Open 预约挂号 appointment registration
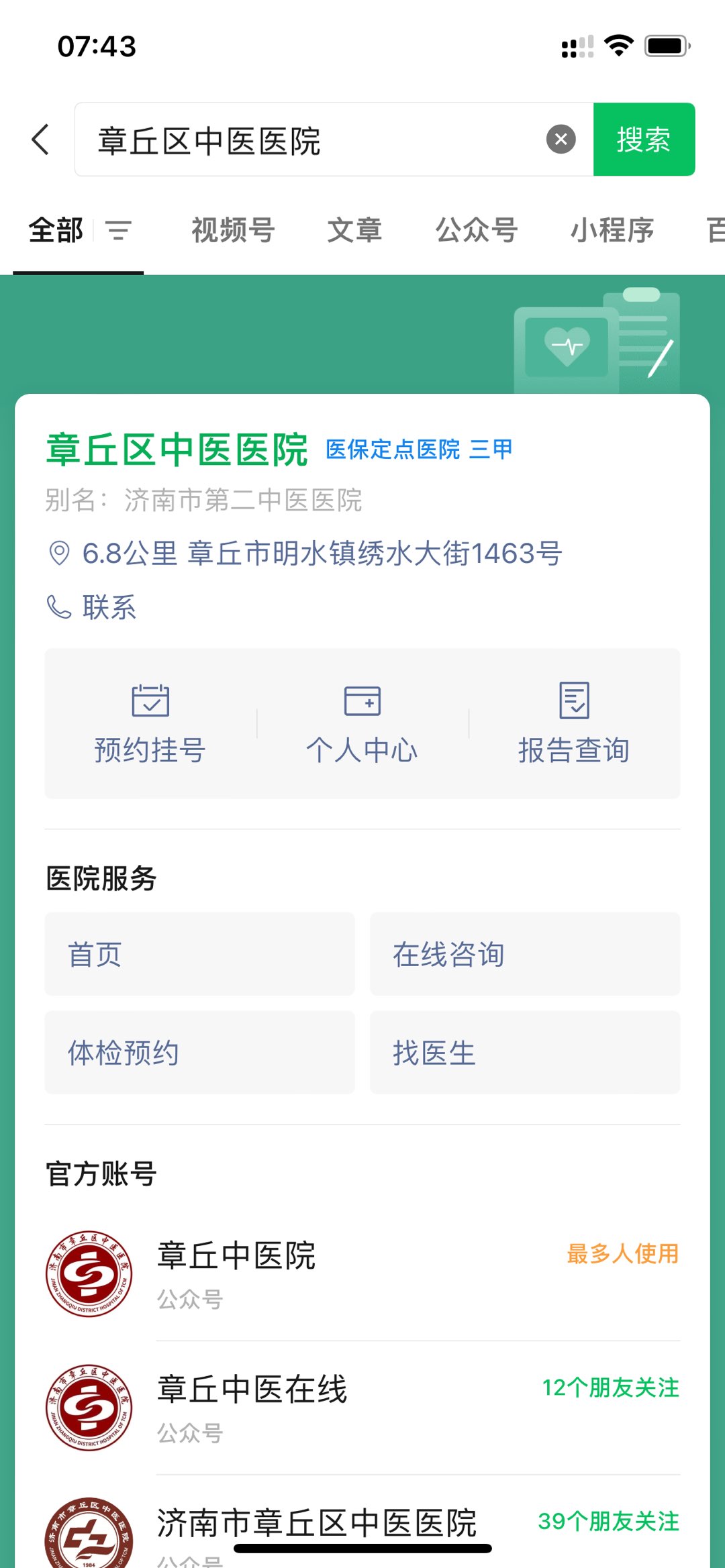The height and width of the screenshot is (1568, 725). click(x=150, y=723)
